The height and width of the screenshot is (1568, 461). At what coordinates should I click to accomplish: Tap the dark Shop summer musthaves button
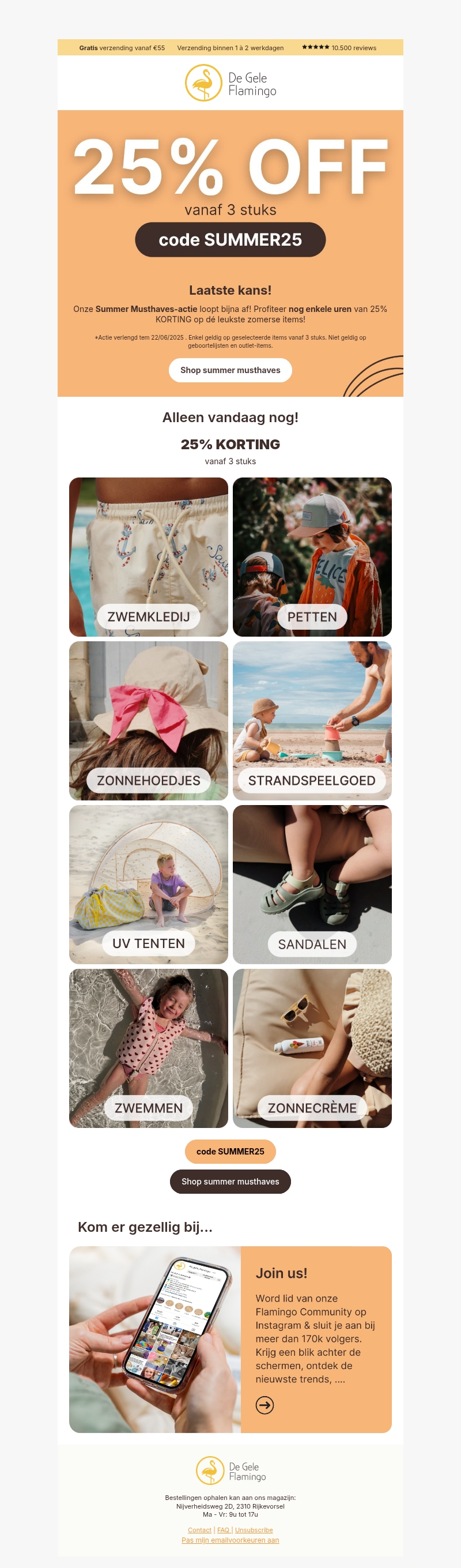point(230,1181)
